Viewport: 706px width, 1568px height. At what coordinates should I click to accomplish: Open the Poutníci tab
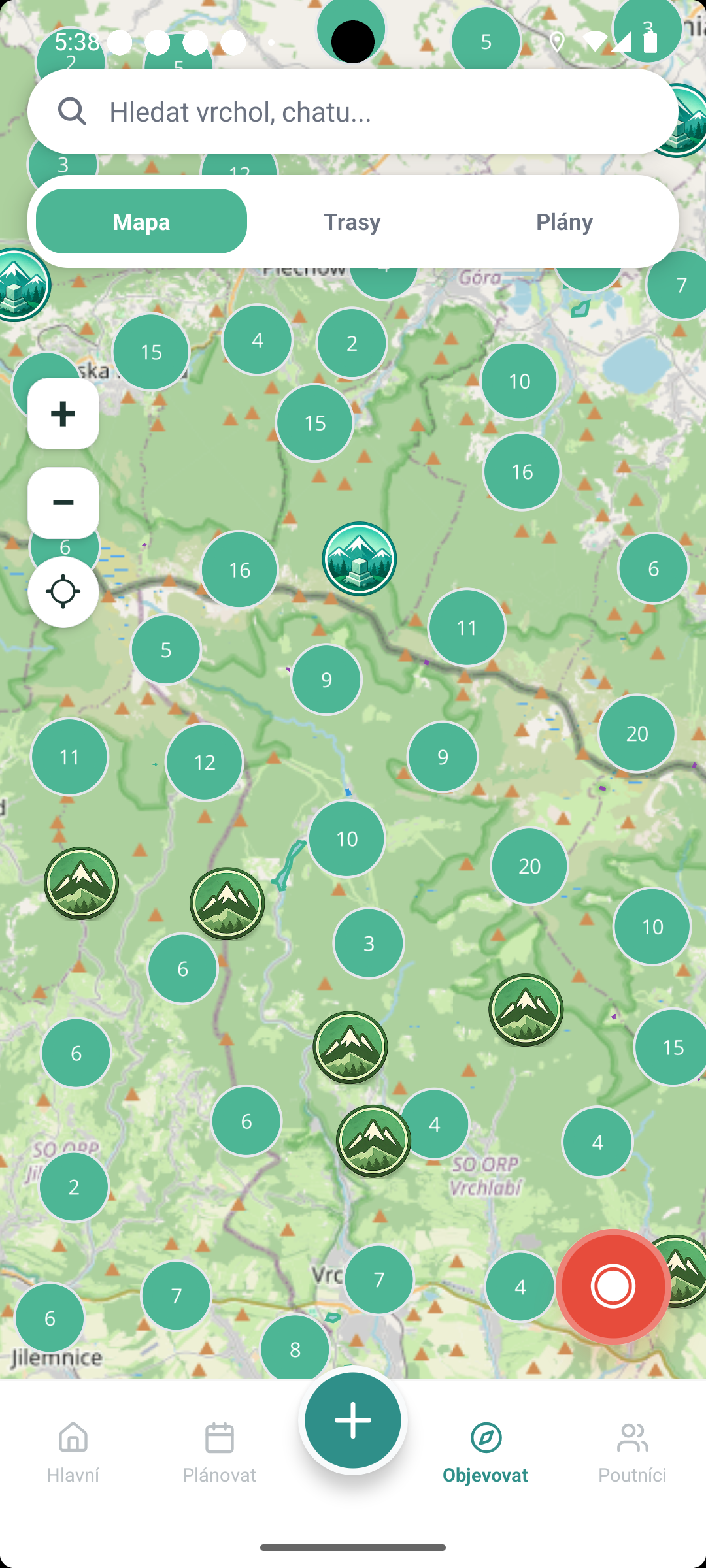632,1452
